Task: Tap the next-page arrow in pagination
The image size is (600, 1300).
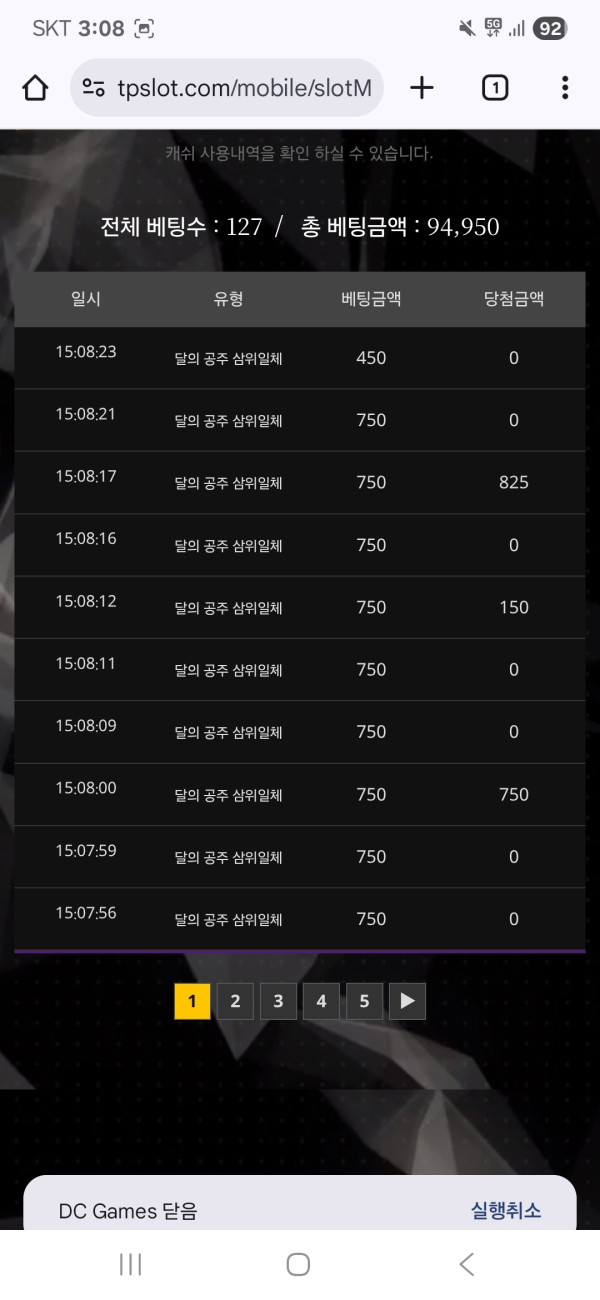Action: [x=407, y=1001]
